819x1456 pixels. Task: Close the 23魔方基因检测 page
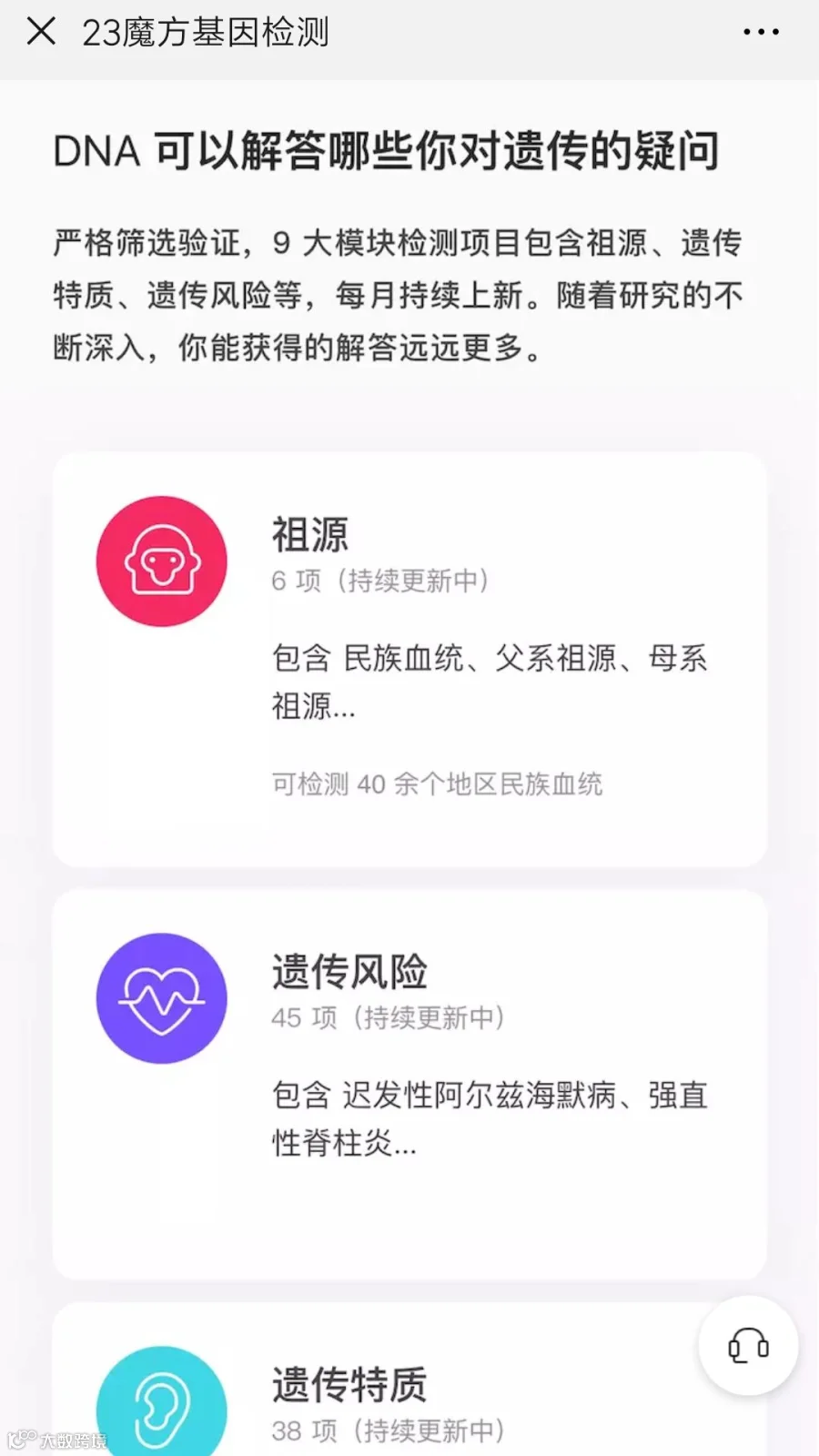pos(41,32)
